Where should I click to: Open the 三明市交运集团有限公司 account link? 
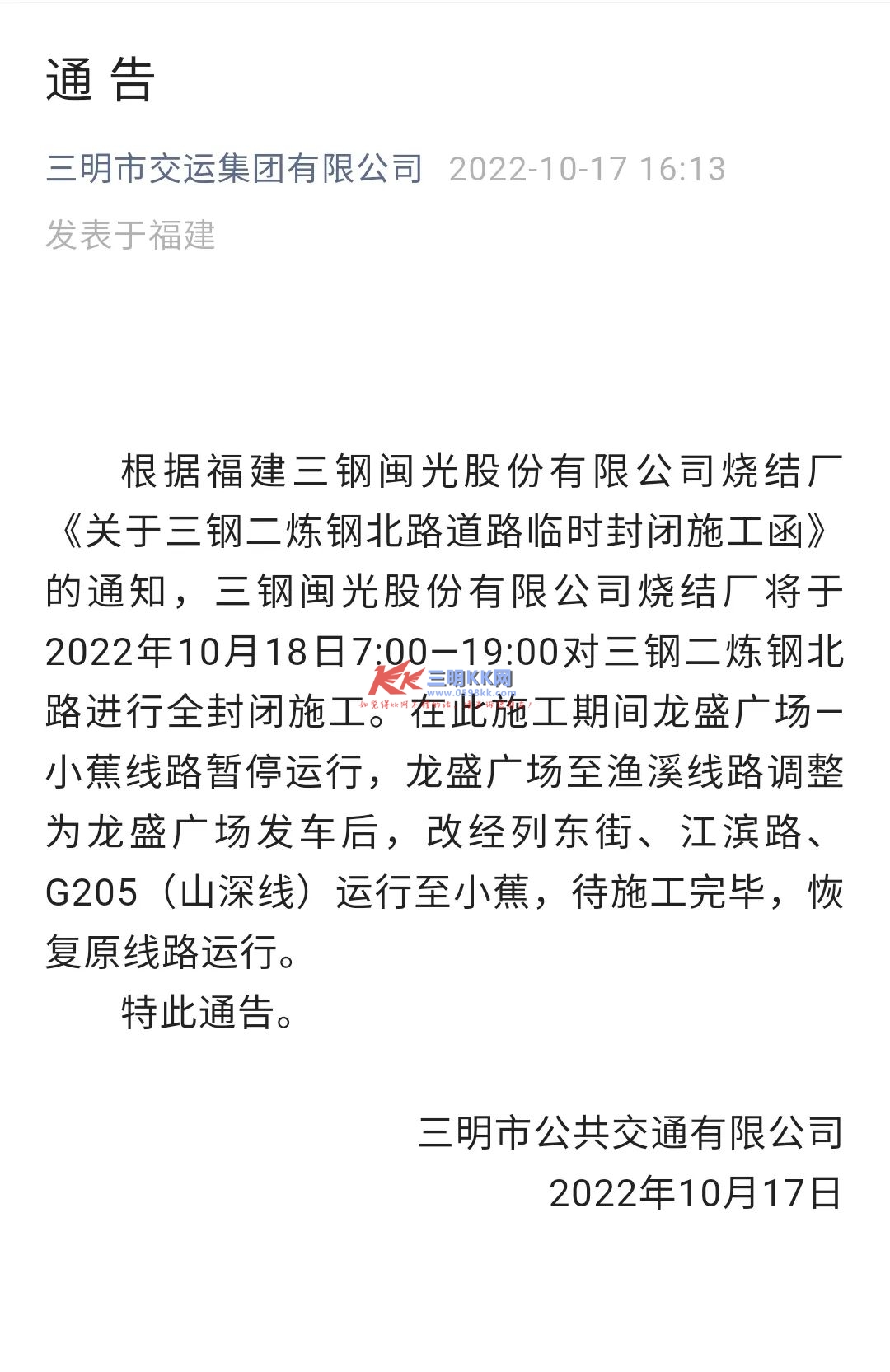point(234,169)
